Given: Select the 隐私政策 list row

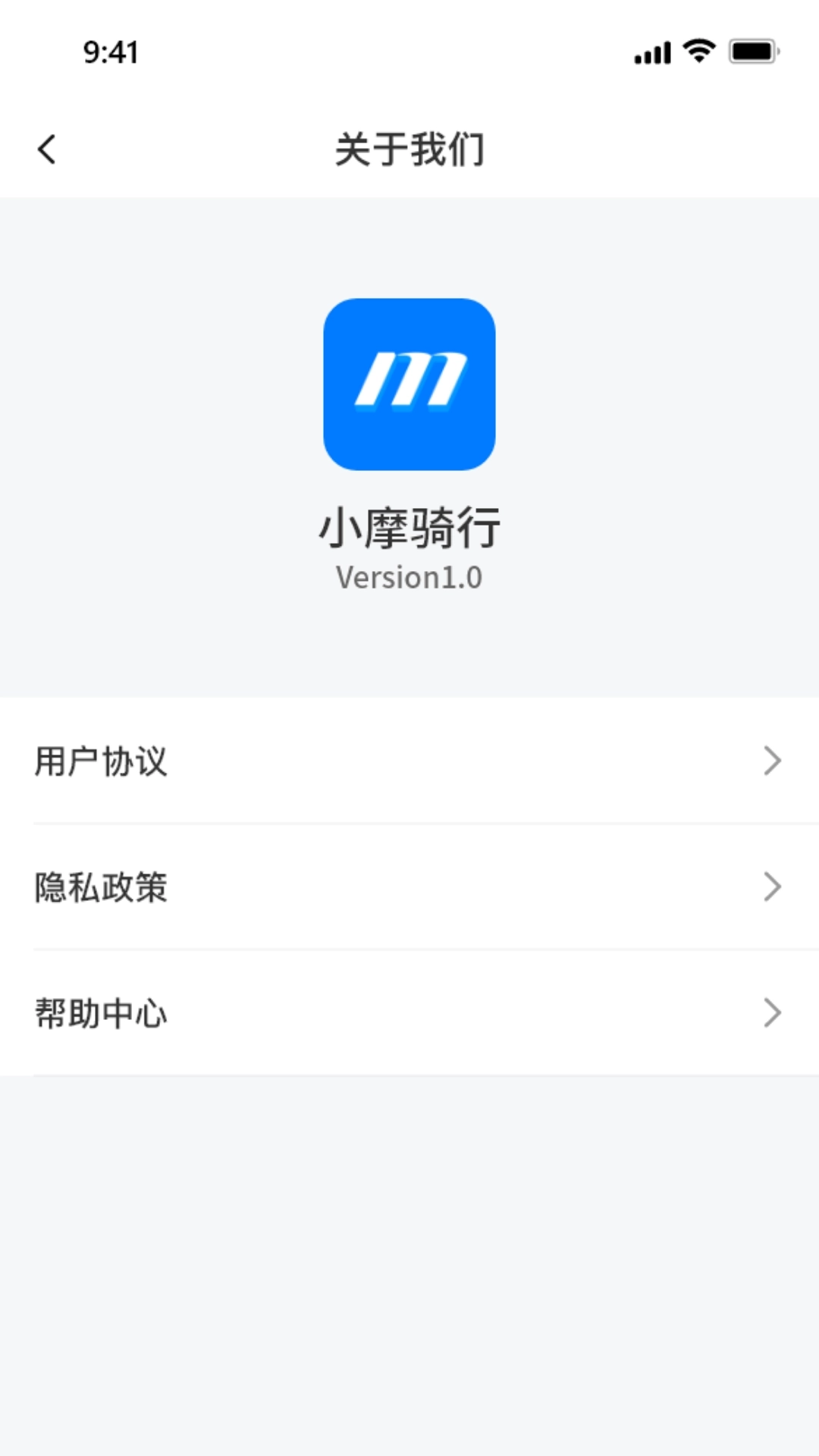Looking at the screenshot, I should (409, 886).
